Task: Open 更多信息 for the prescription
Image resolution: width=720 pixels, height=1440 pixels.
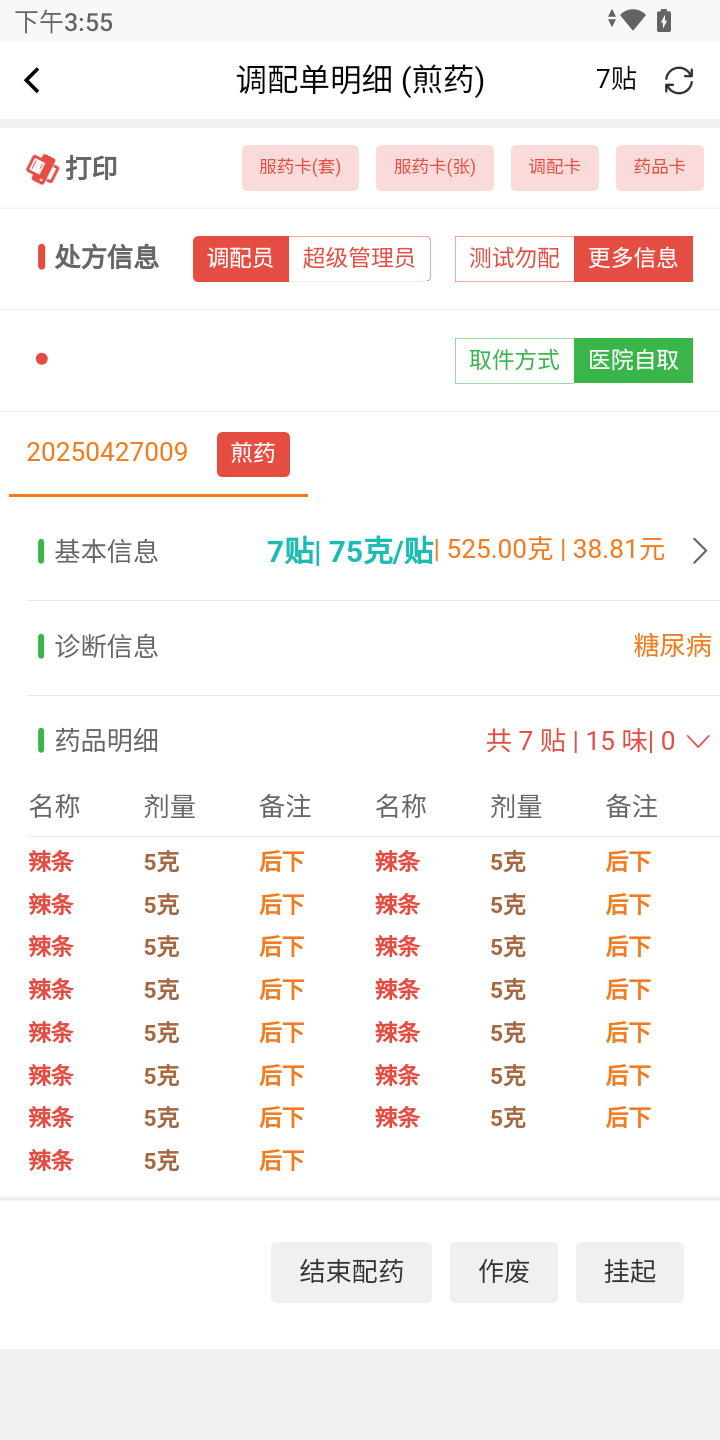Action: coord(633,258)
